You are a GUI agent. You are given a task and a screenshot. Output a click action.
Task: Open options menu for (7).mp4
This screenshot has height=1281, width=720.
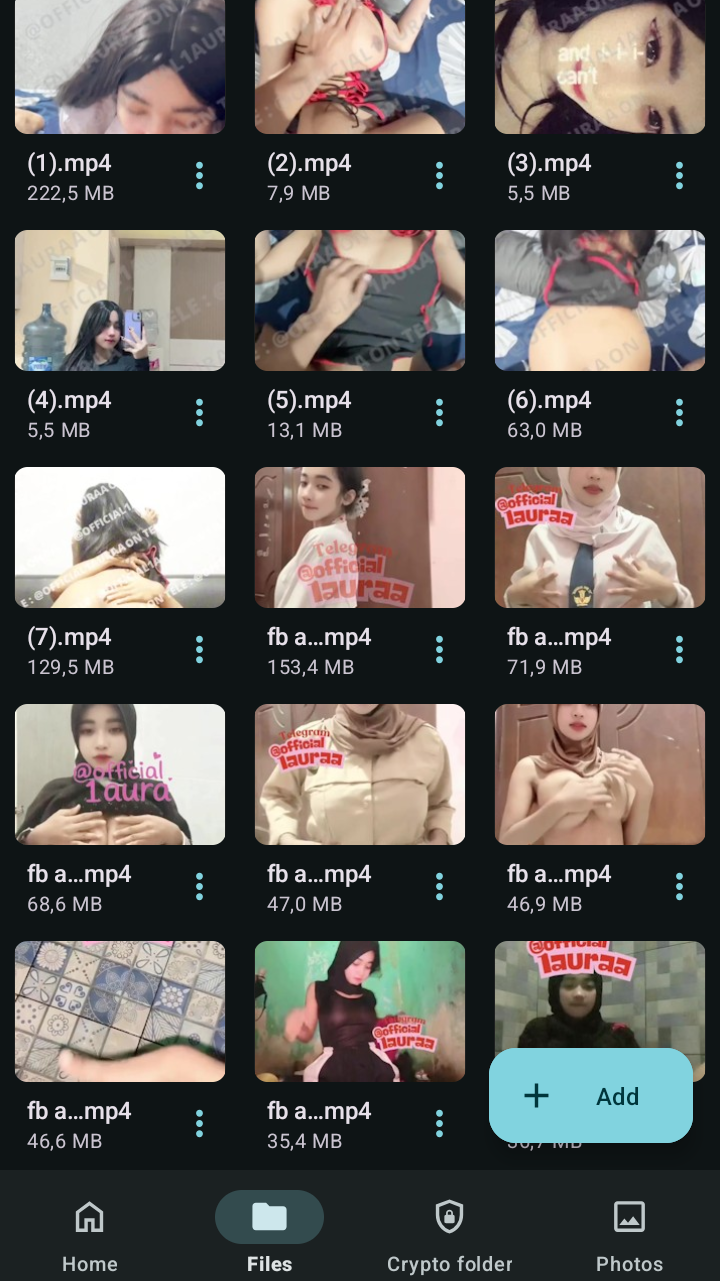click(199, 650)
